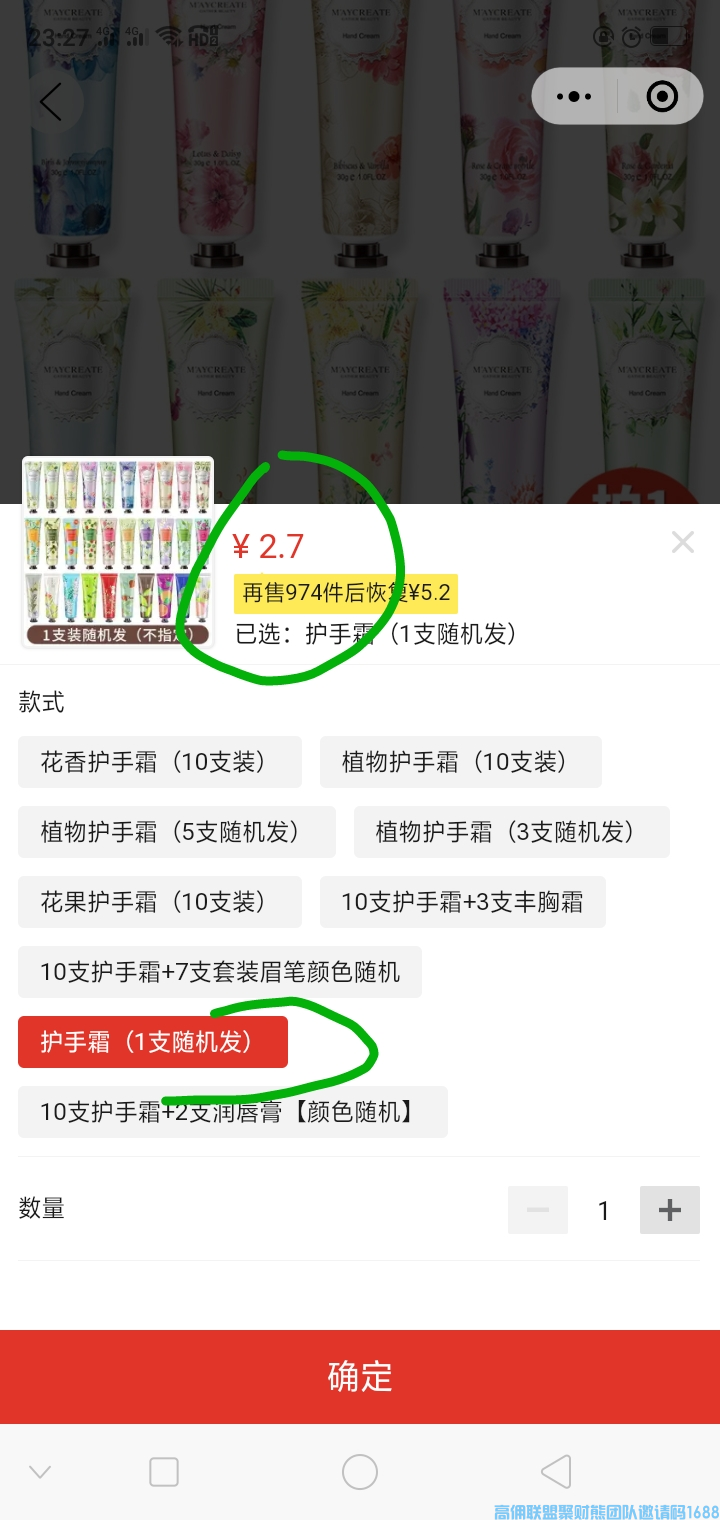
Task: Decrease quantity with the minus button
Action: point(538,1210)
